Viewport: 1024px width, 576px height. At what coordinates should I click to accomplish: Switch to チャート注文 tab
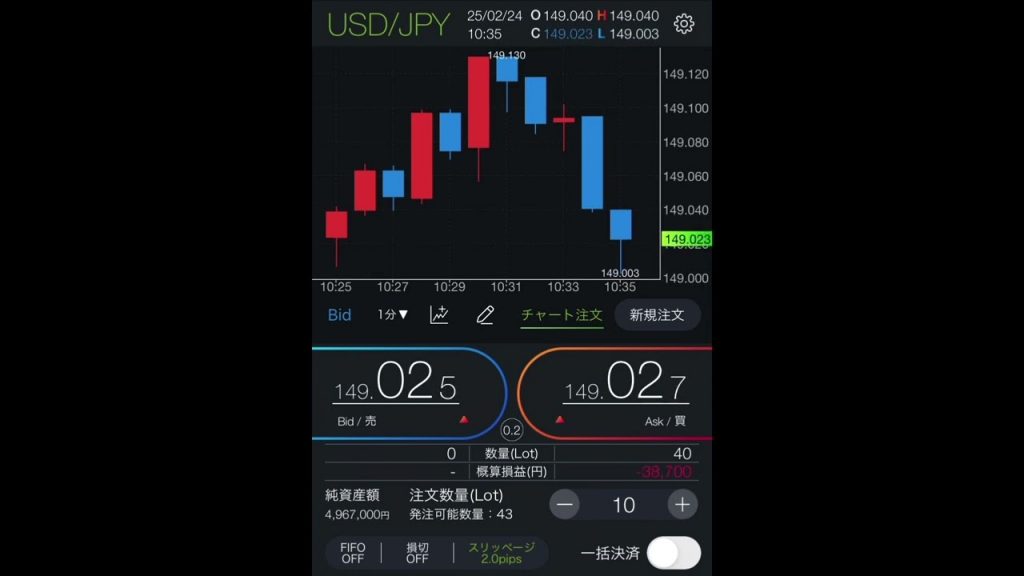562,315
